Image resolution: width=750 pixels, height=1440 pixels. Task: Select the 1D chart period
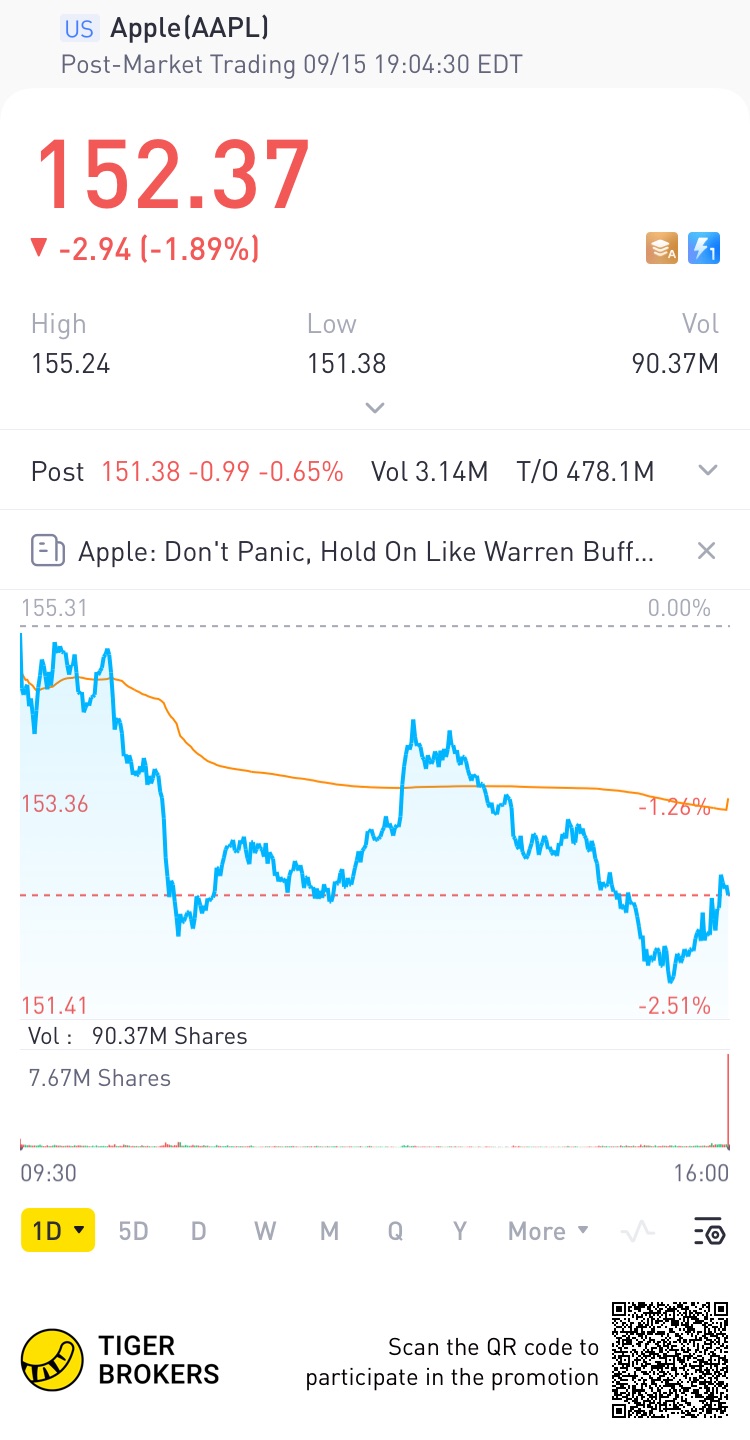(58, 1231)
